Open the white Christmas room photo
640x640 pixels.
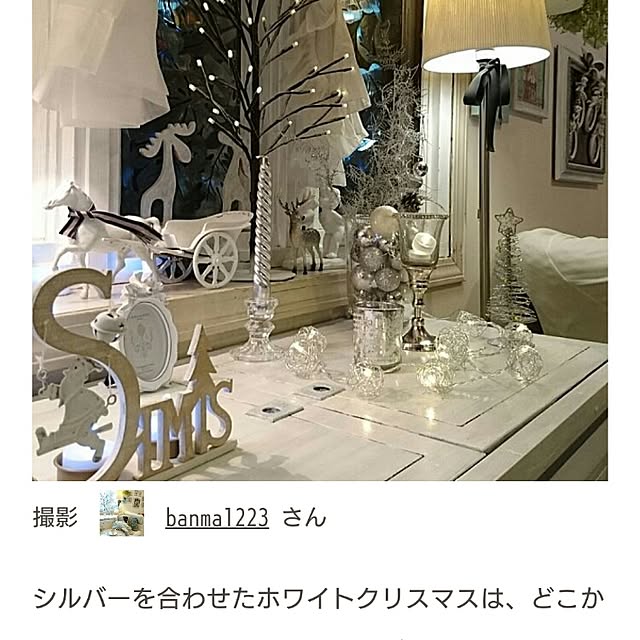(320, 240)
